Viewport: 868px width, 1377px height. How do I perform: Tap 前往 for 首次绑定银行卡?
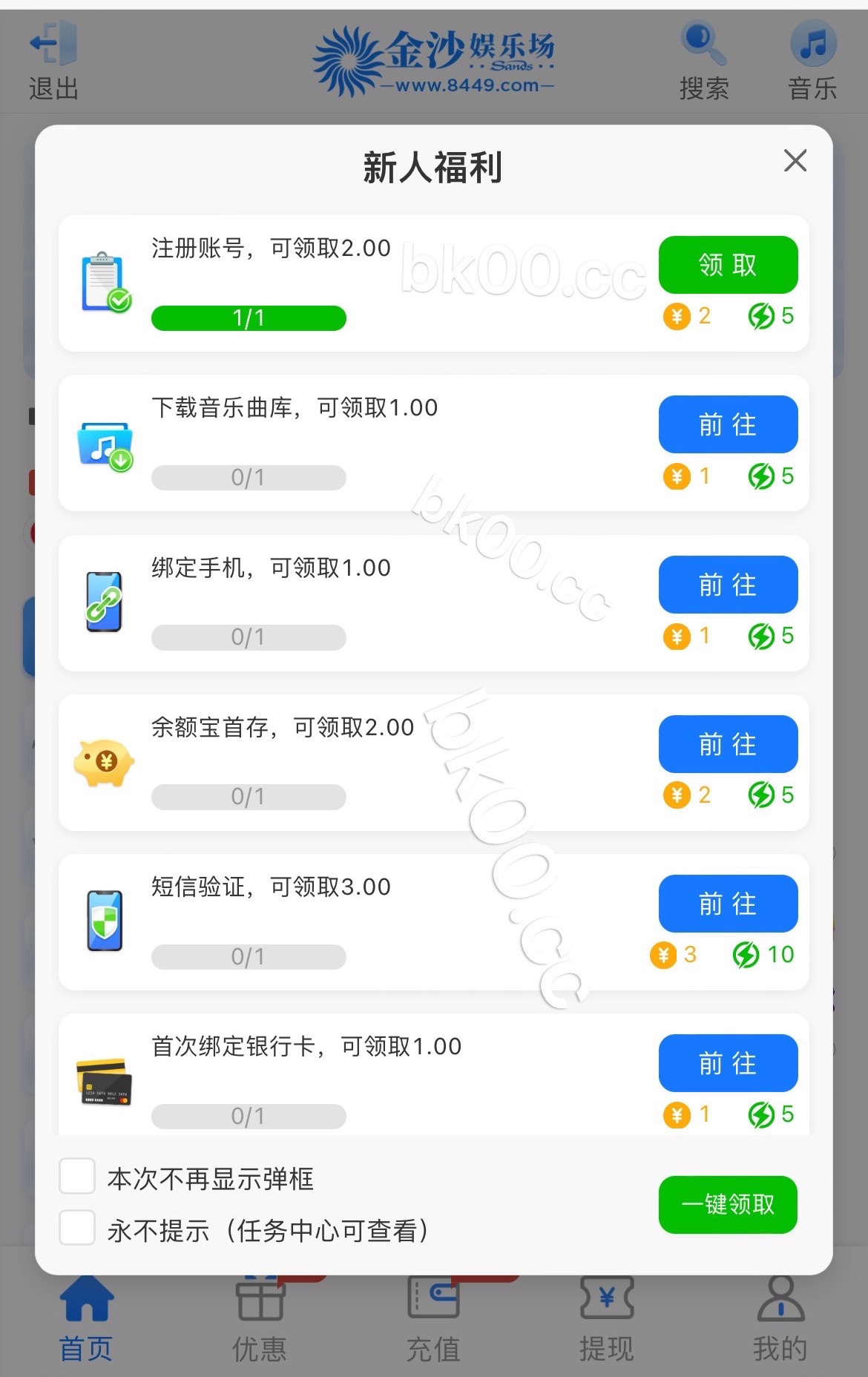(x=728, y=1063)
